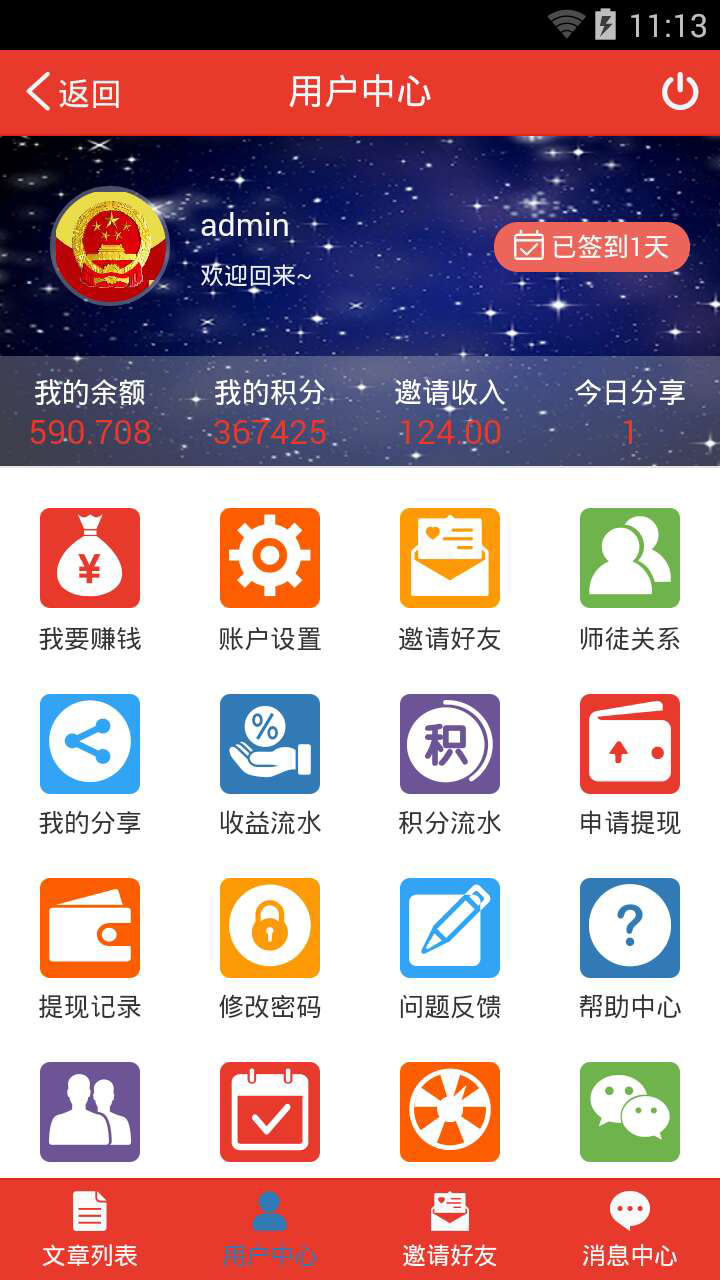Open the admin profile avatar
Screen dimensions: 720x1280
pos(110,246)
